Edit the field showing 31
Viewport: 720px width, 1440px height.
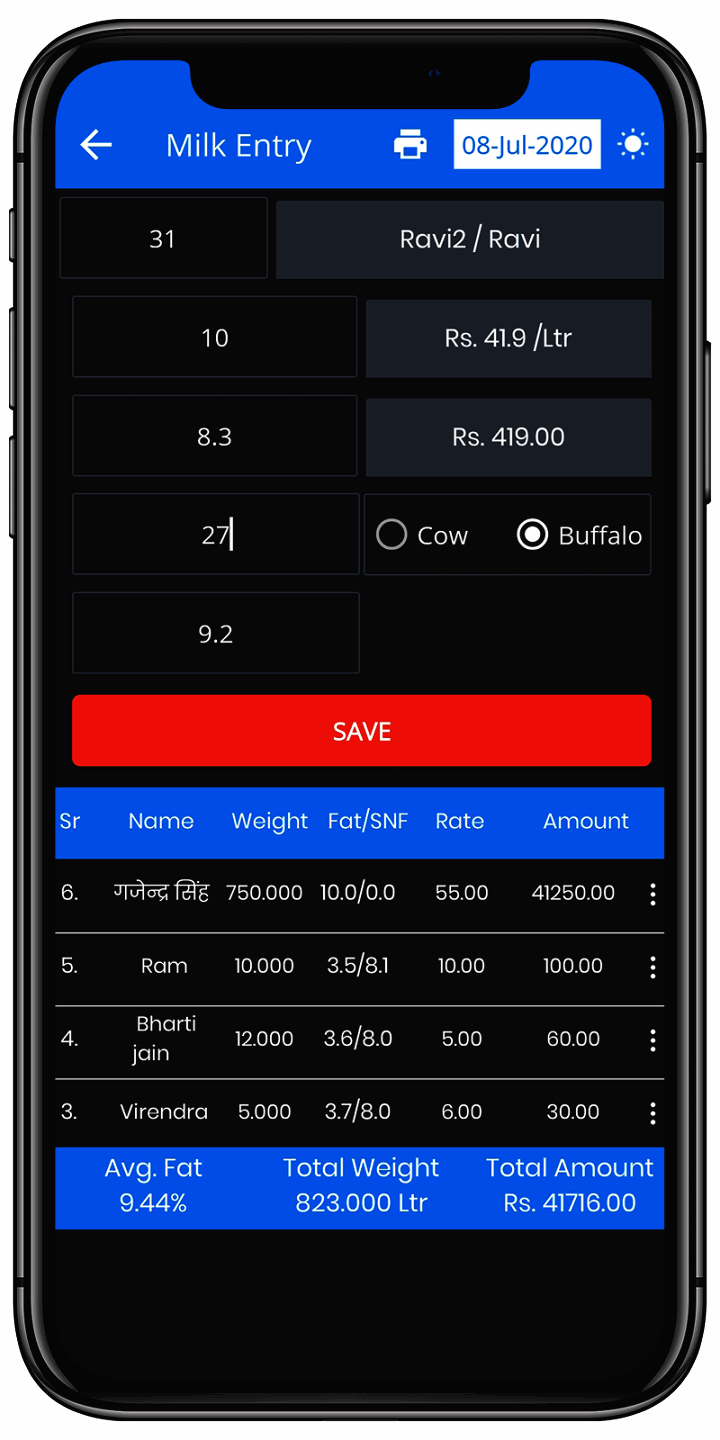click(163, 238)
